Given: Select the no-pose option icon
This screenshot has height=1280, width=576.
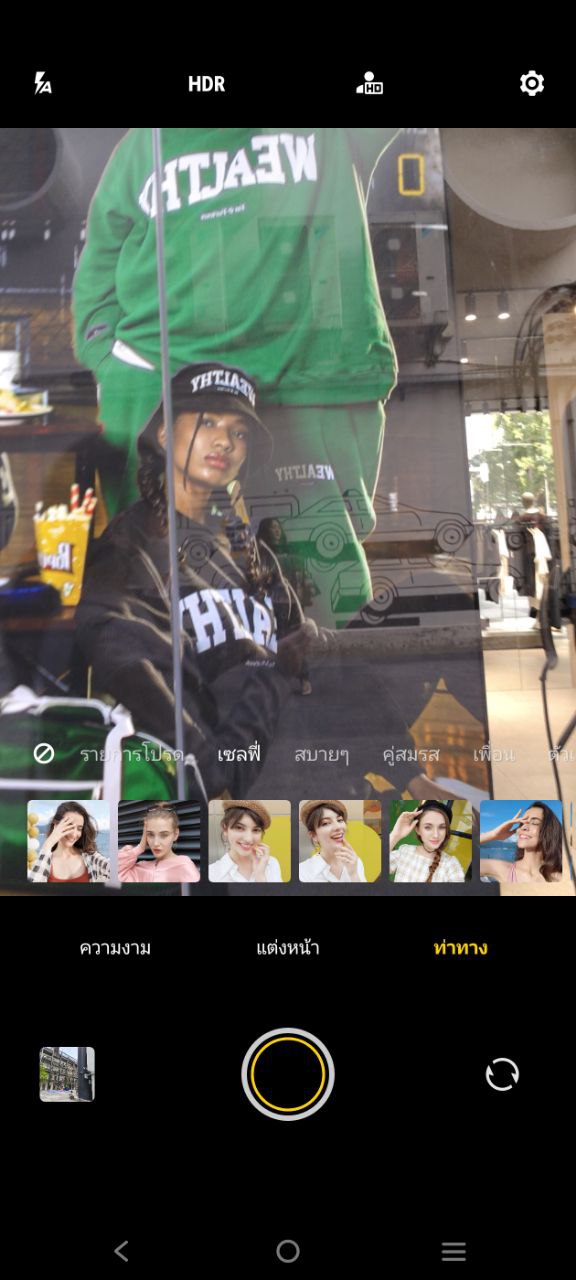Looking at the screenshot, I should 44,753.
